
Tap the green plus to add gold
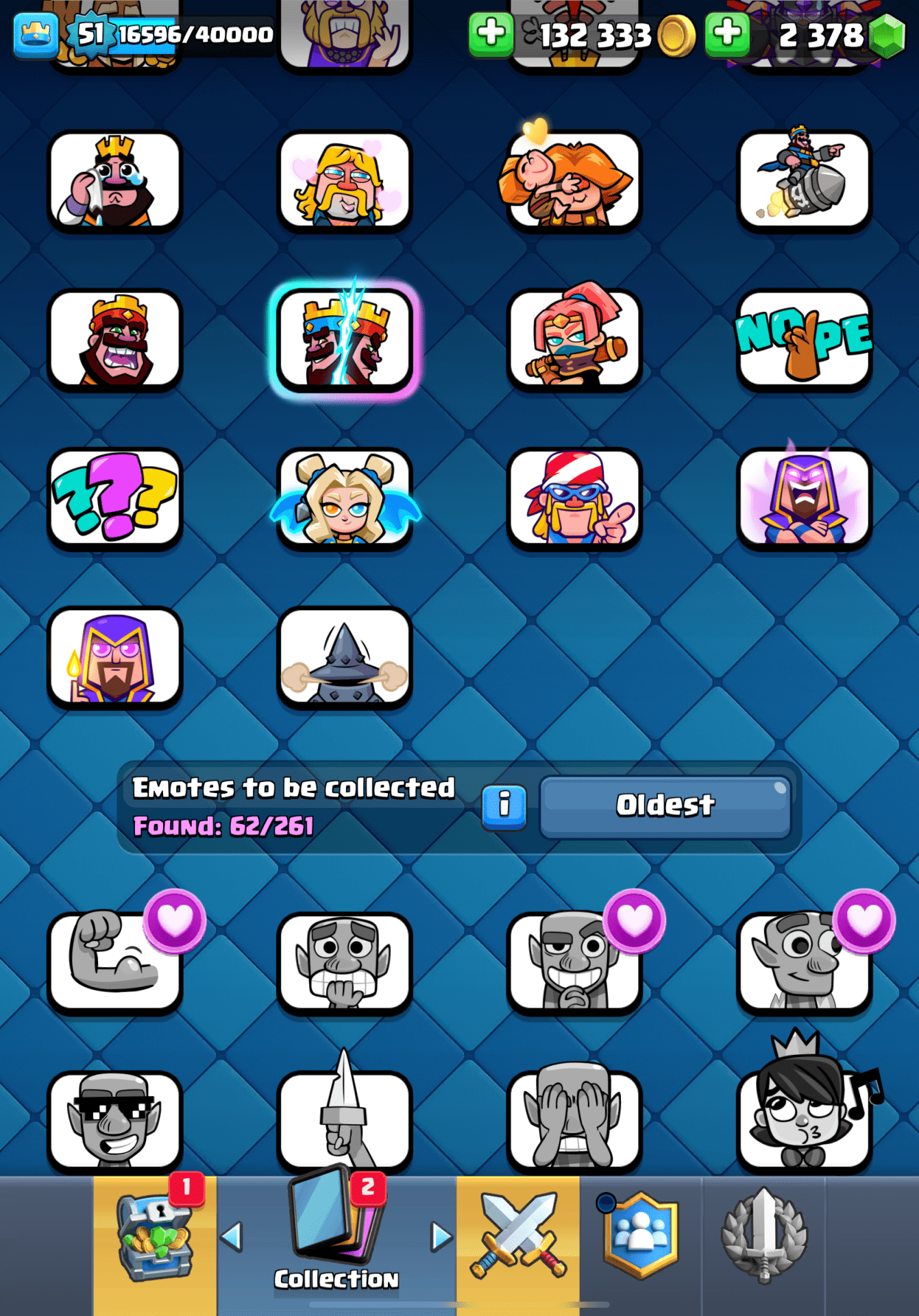(491, 34)
